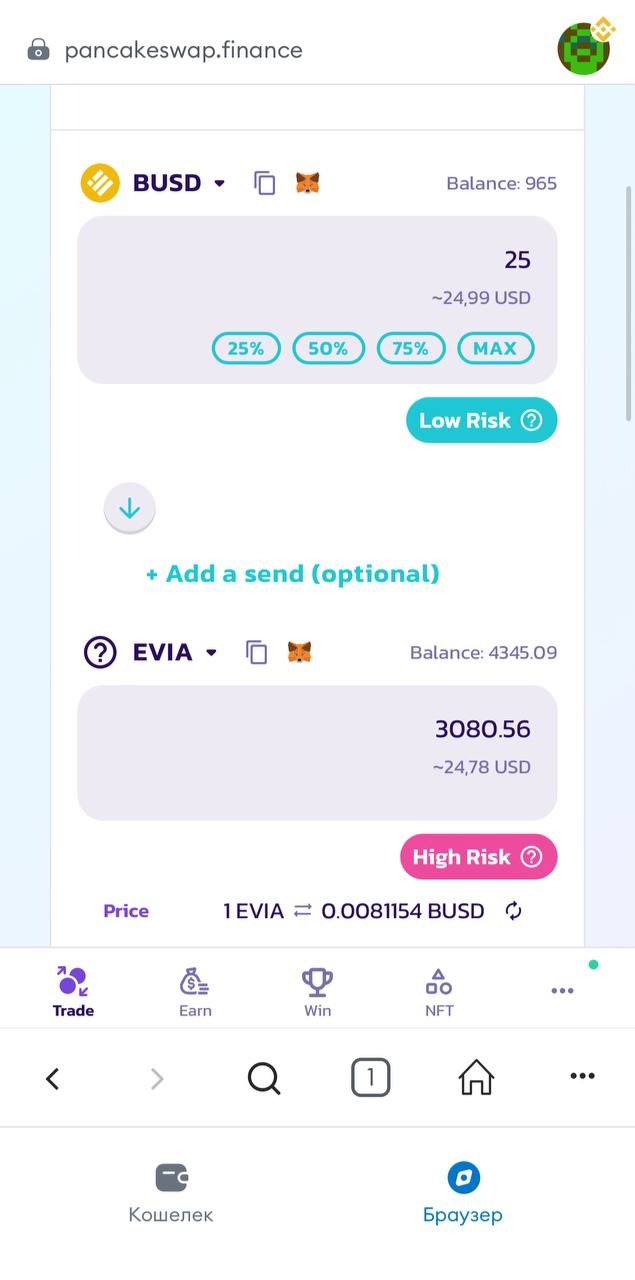
Task: Select 50% of BUSD balance
Action: point(328,349)
